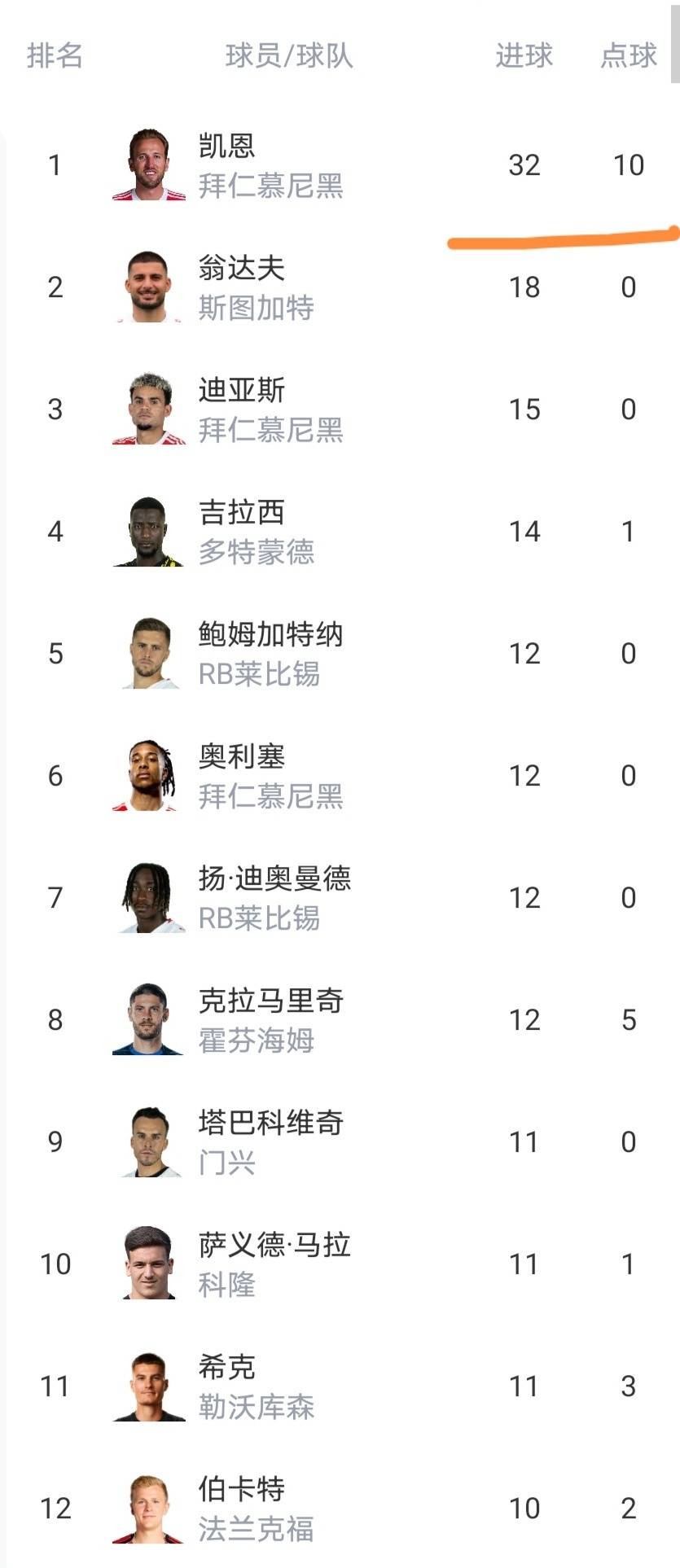The image size is (680, 1568).
Task: Open Olise's player portrait
Action: click(x=149, y=775)
